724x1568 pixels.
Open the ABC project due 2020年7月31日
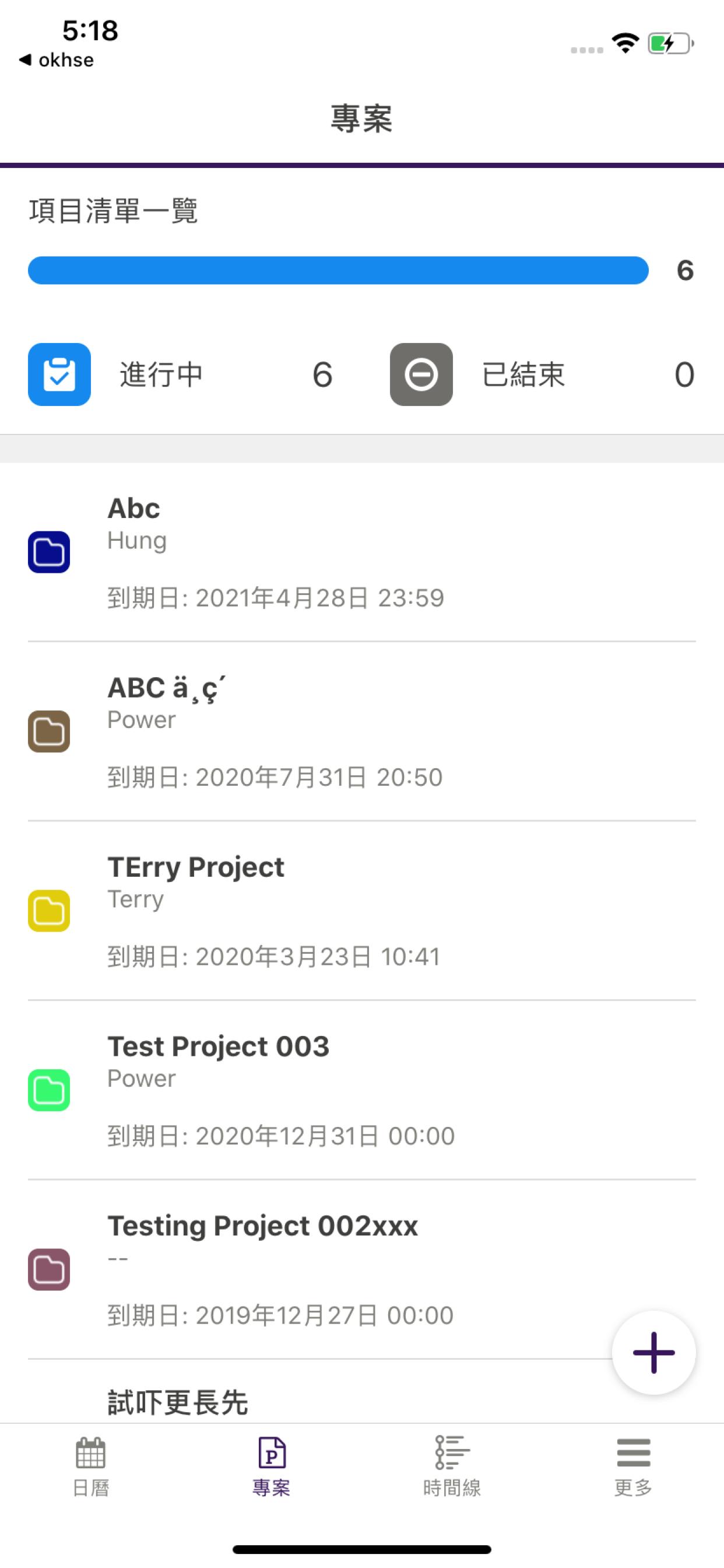pos(362,731)
